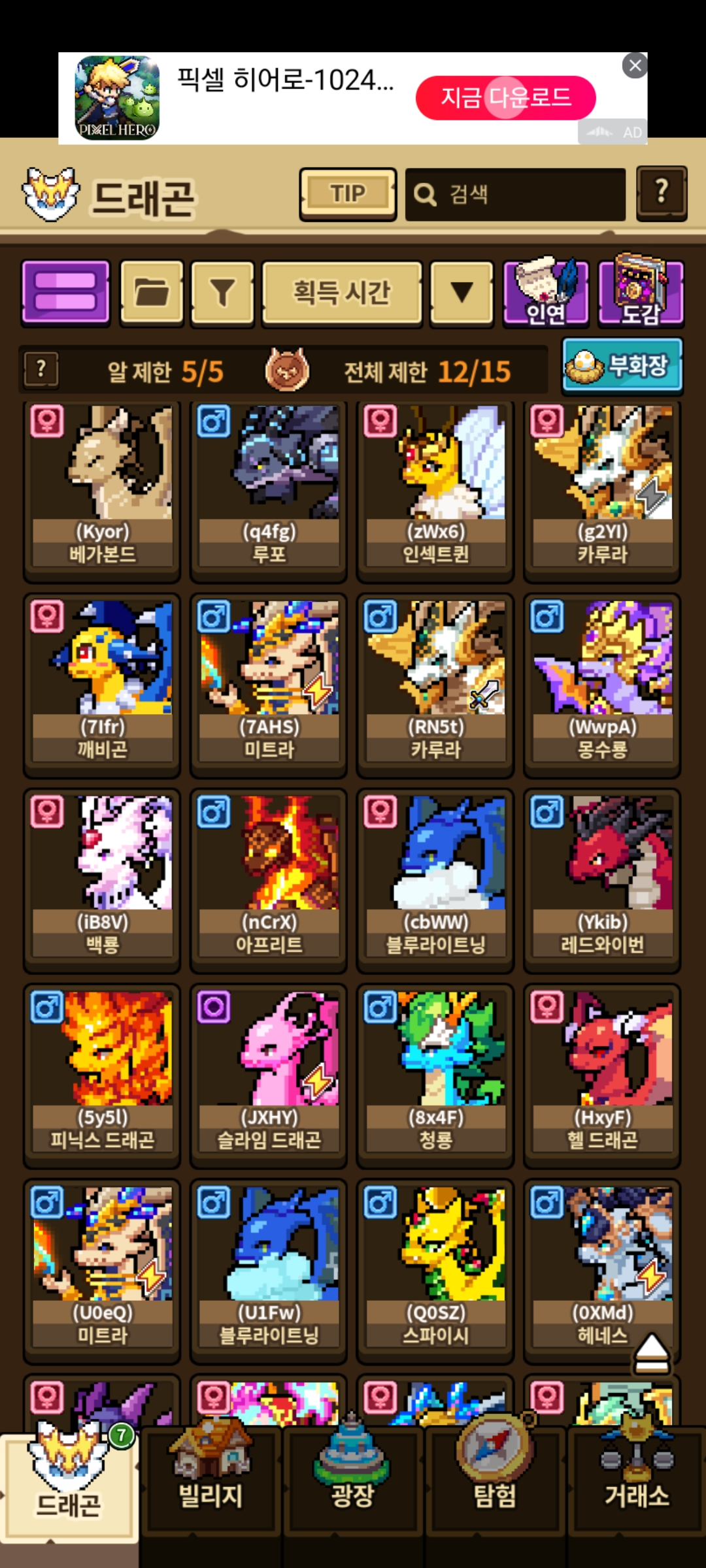Open the 아프리트 (nCrX) dragon card

tap(269, 881)
